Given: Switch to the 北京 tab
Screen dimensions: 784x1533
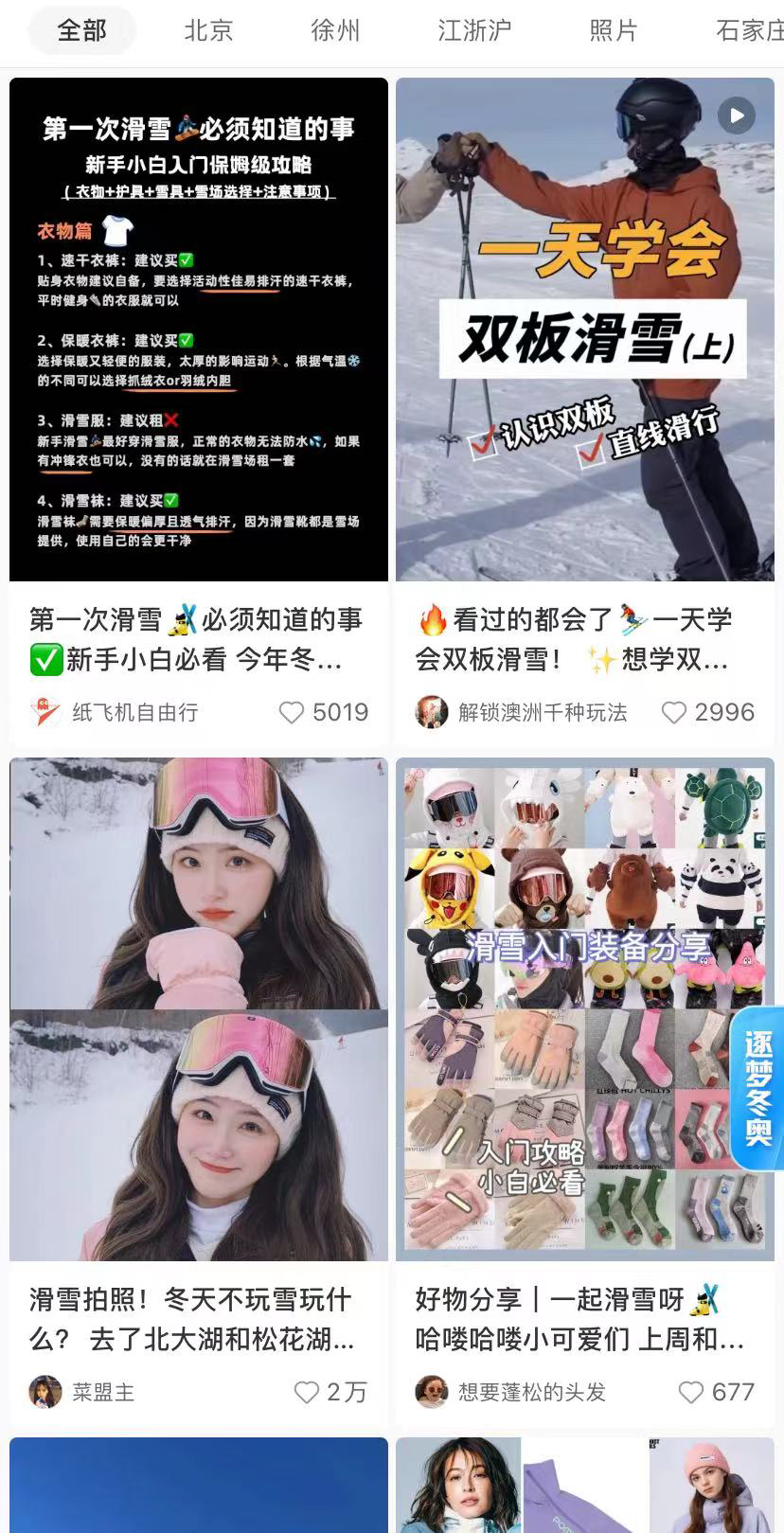Looking at the screenshot, I should (x=208, y=30).
